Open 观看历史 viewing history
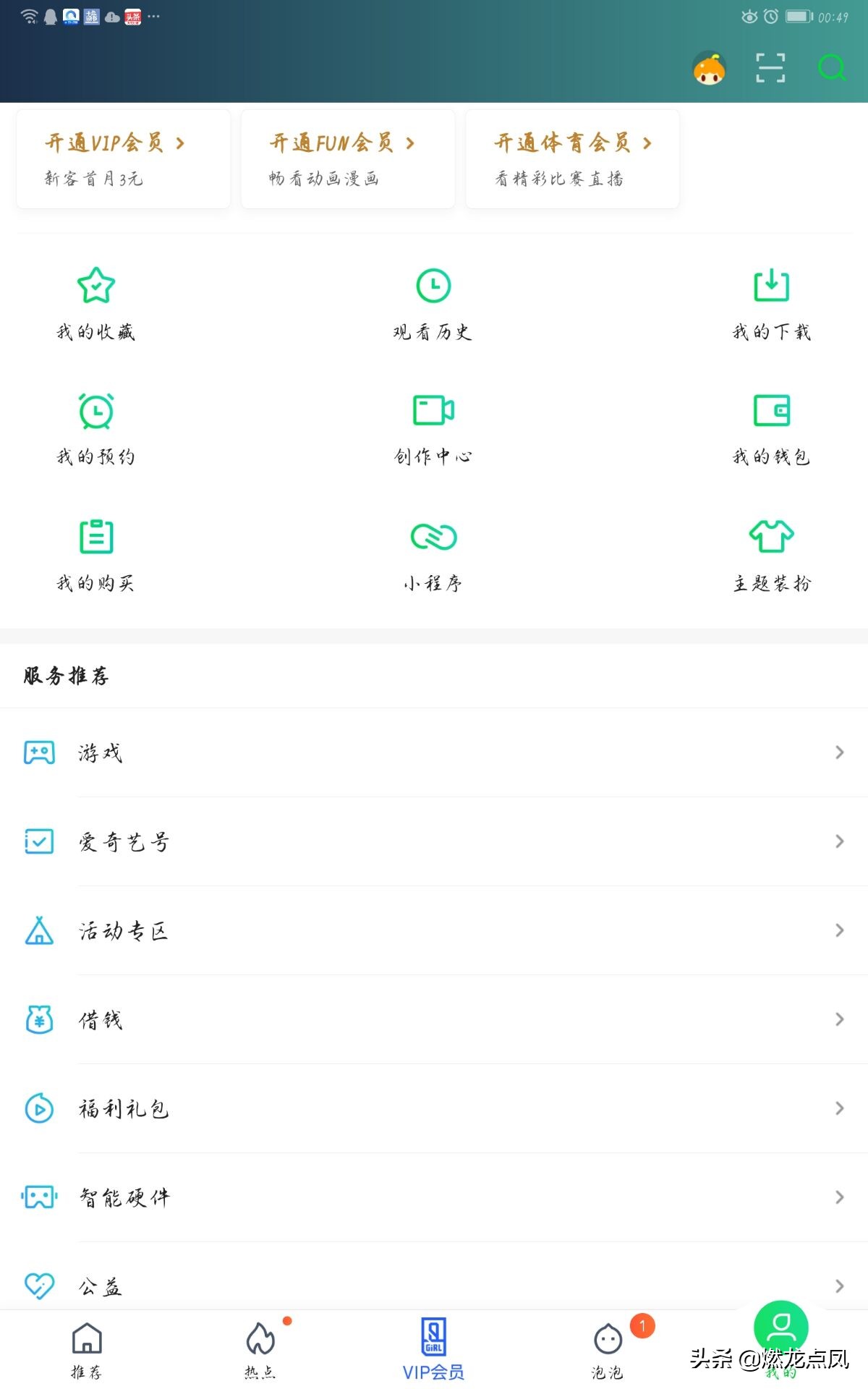This screenshot has height=1389, width=868. click(x=433, y=304)
